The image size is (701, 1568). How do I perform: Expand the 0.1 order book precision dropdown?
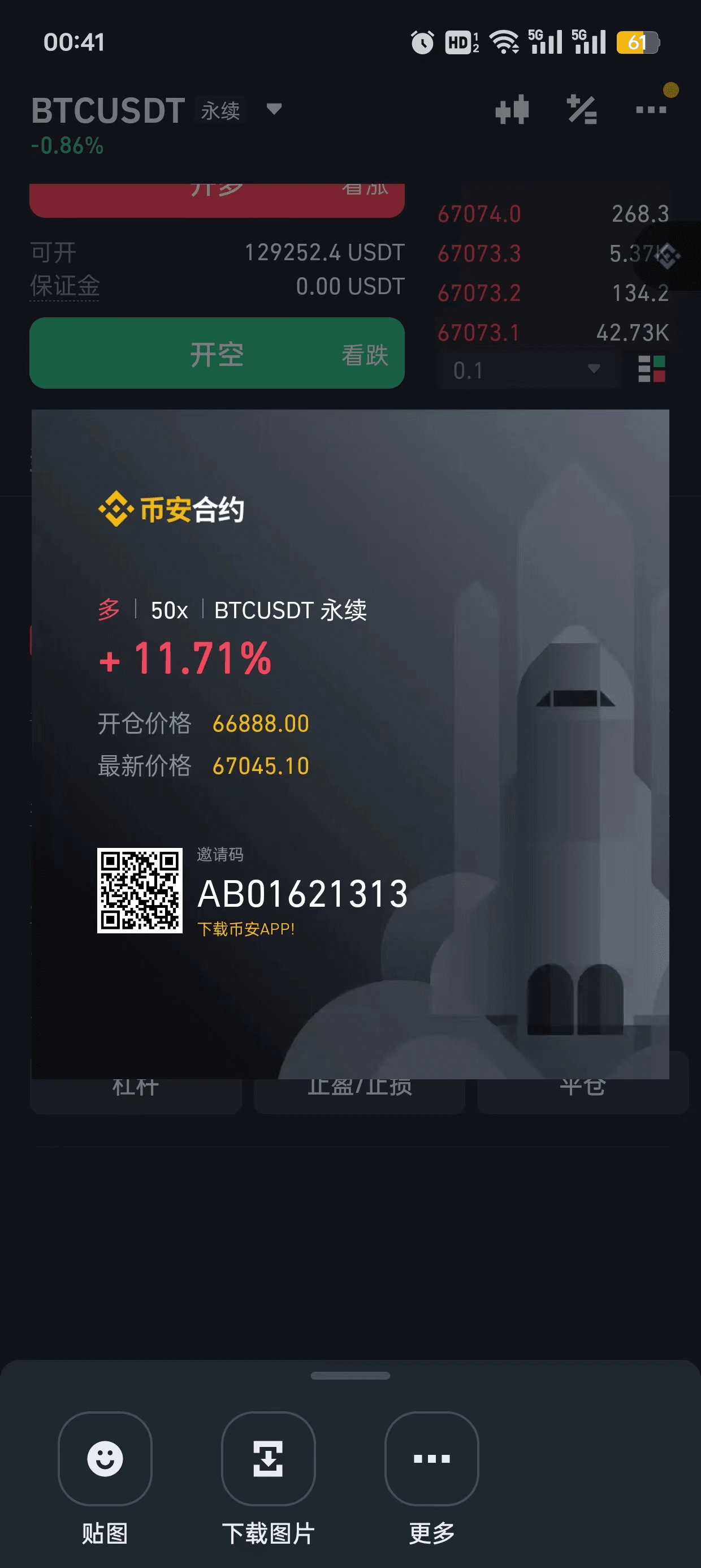coord(527,369)
